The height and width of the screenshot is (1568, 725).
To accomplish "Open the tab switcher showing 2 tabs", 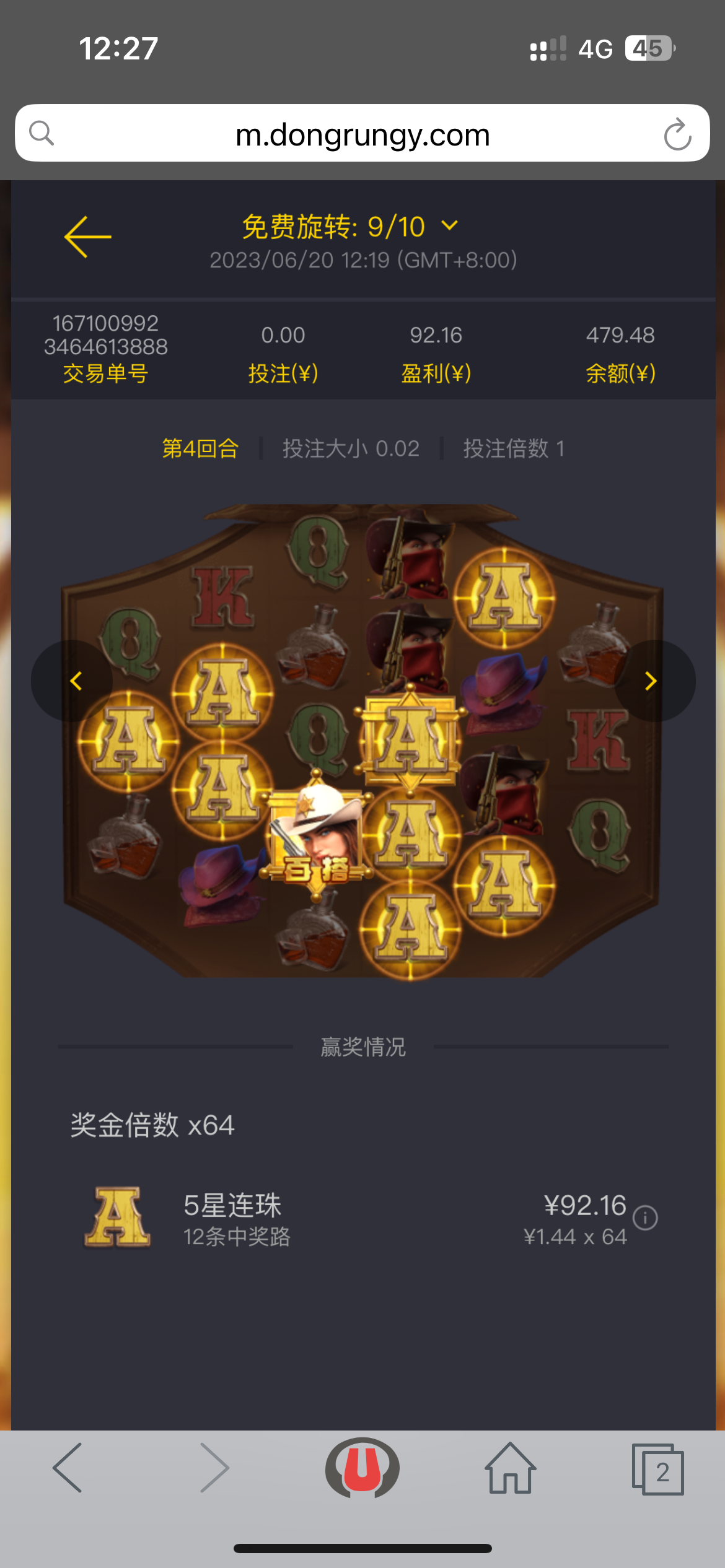I will (658, 1468).
